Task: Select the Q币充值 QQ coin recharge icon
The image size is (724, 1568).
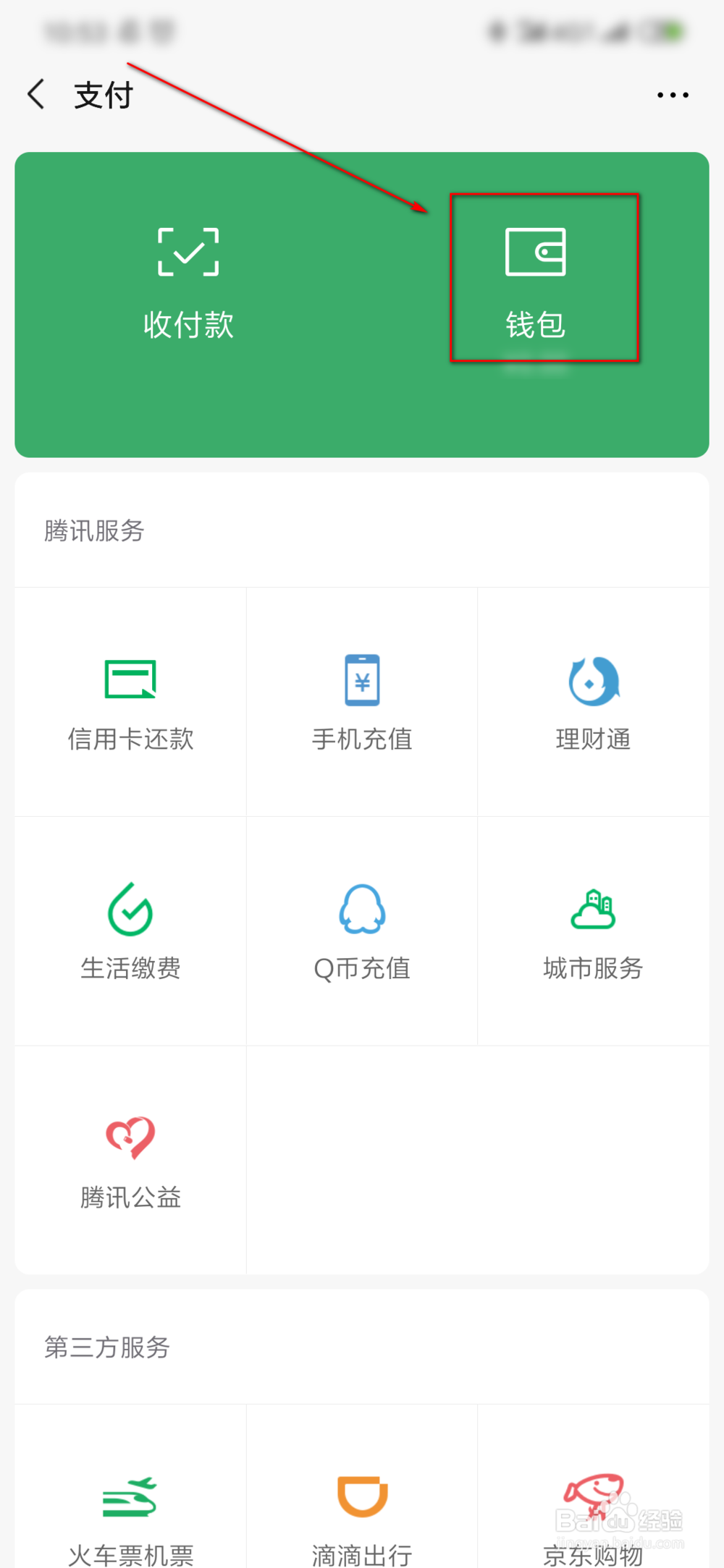Action: 361,931
